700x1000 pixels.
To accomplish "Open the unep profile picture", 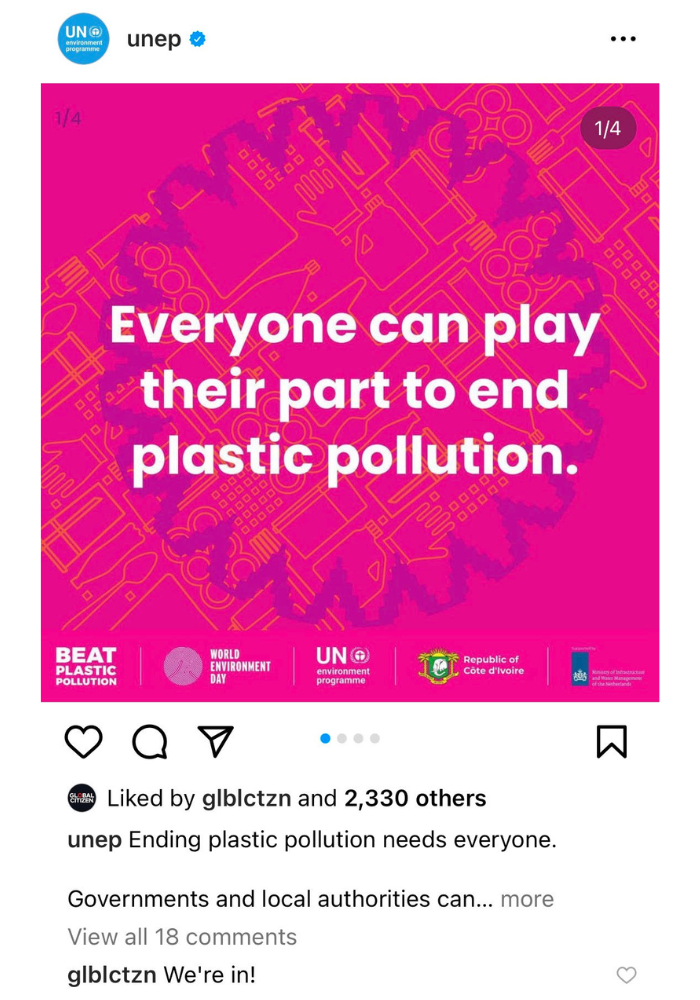I will (x=83, y=39).
